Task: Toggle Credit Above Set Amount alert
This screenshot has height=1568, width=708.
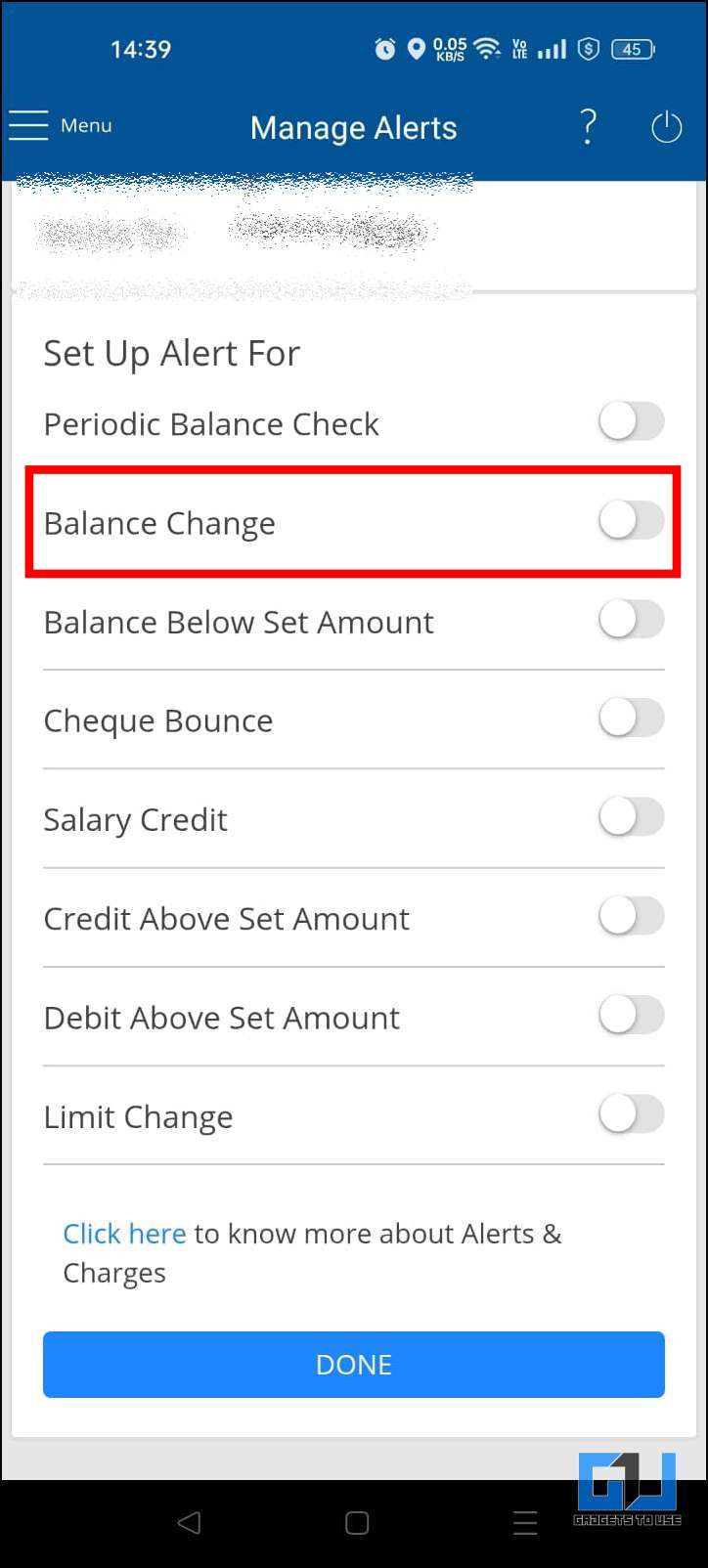Action: [x=632, y=916]
